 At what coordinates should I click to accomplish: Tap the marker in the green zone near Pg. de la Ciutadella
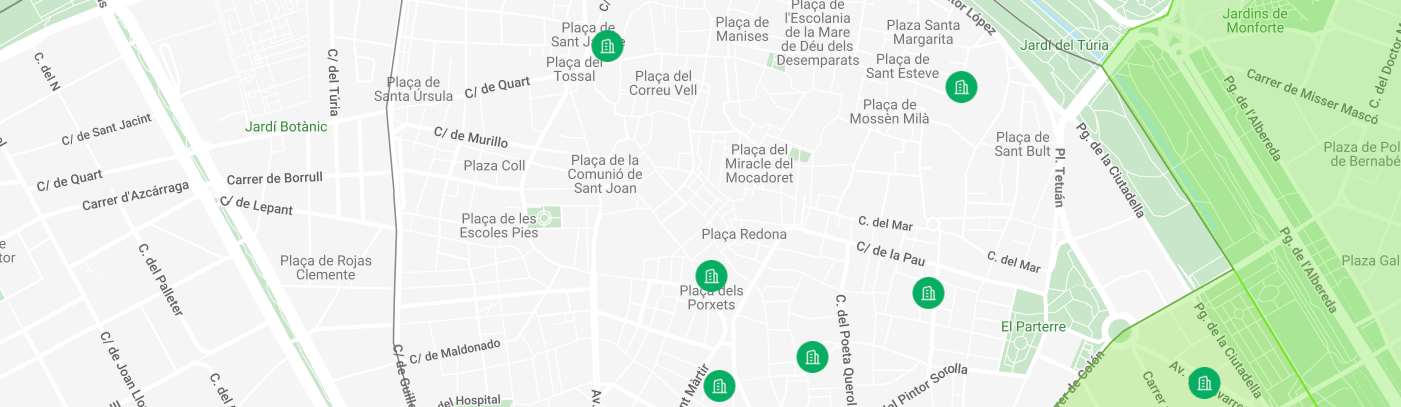coord(1204,382)
